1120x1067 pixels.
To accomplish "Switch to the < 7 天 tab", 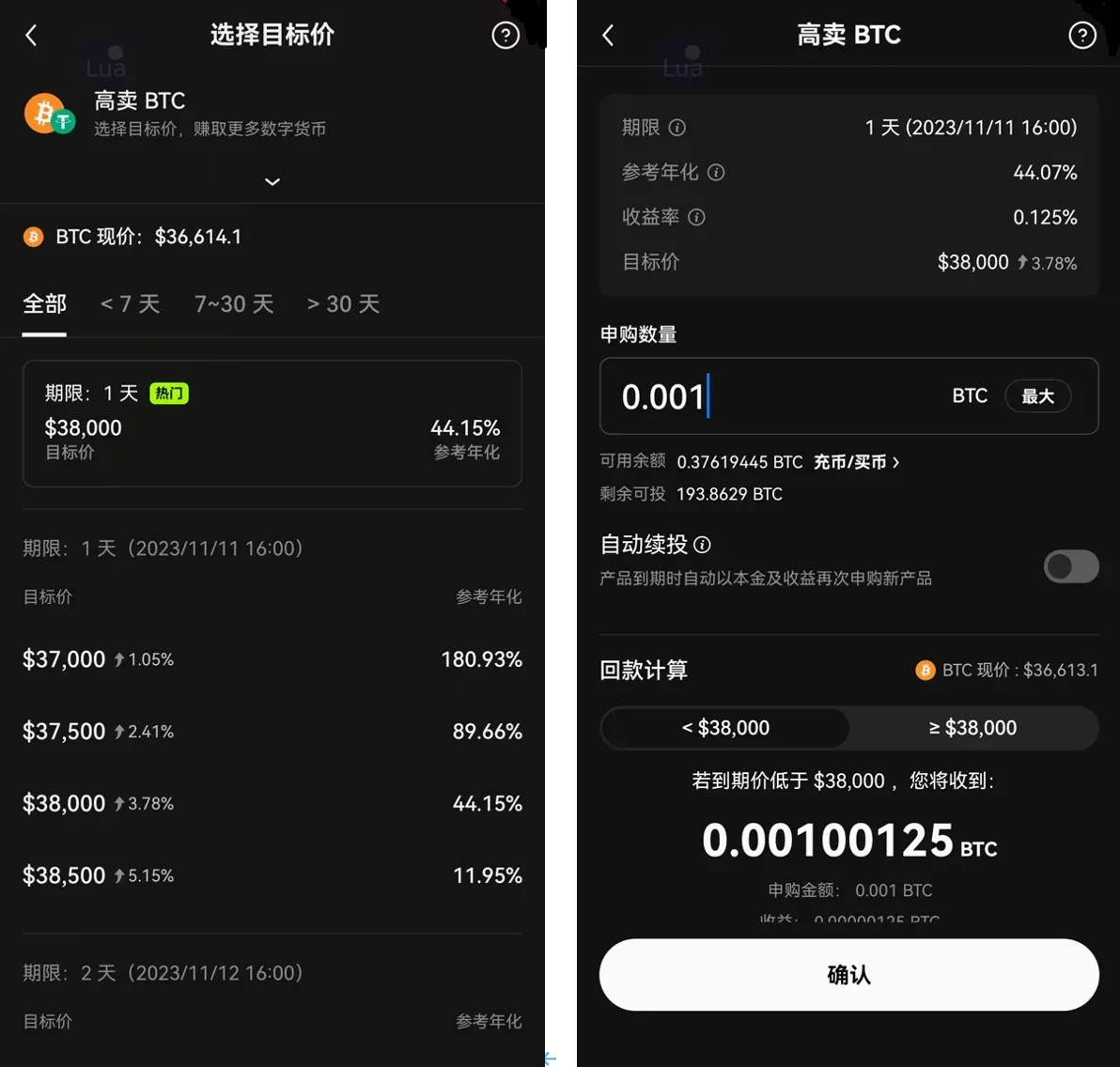I will point(130,304).
